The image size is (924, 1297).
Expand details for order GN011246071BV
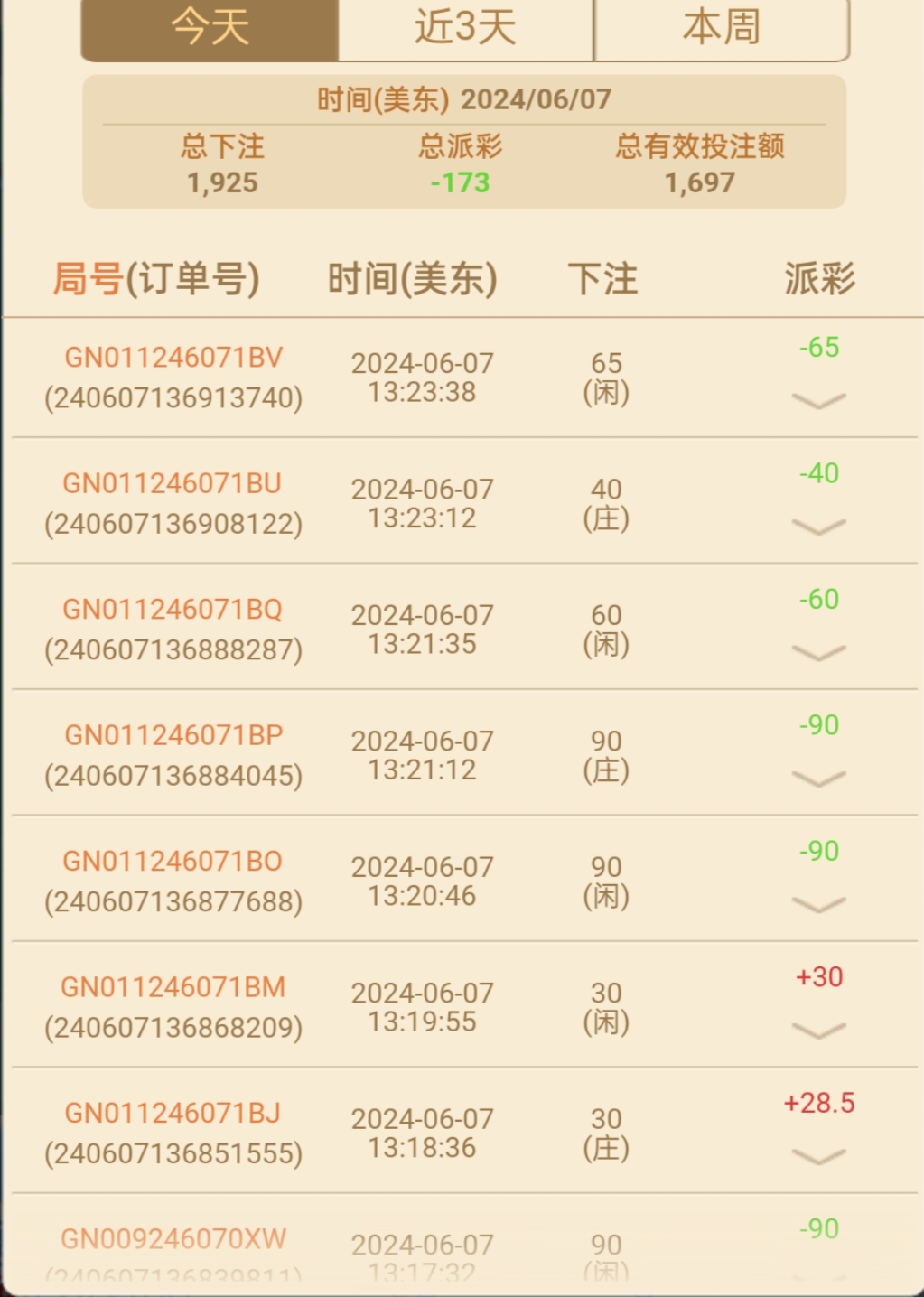(x=818, y=399)
